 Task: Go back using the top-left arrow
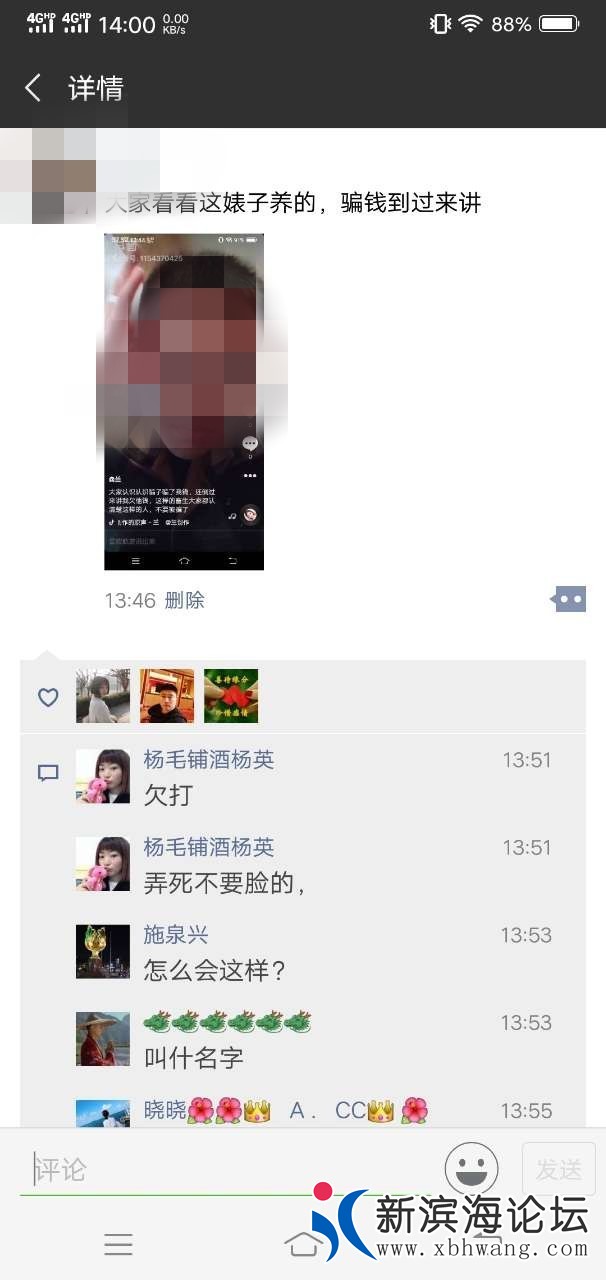[x=33, y=88]
